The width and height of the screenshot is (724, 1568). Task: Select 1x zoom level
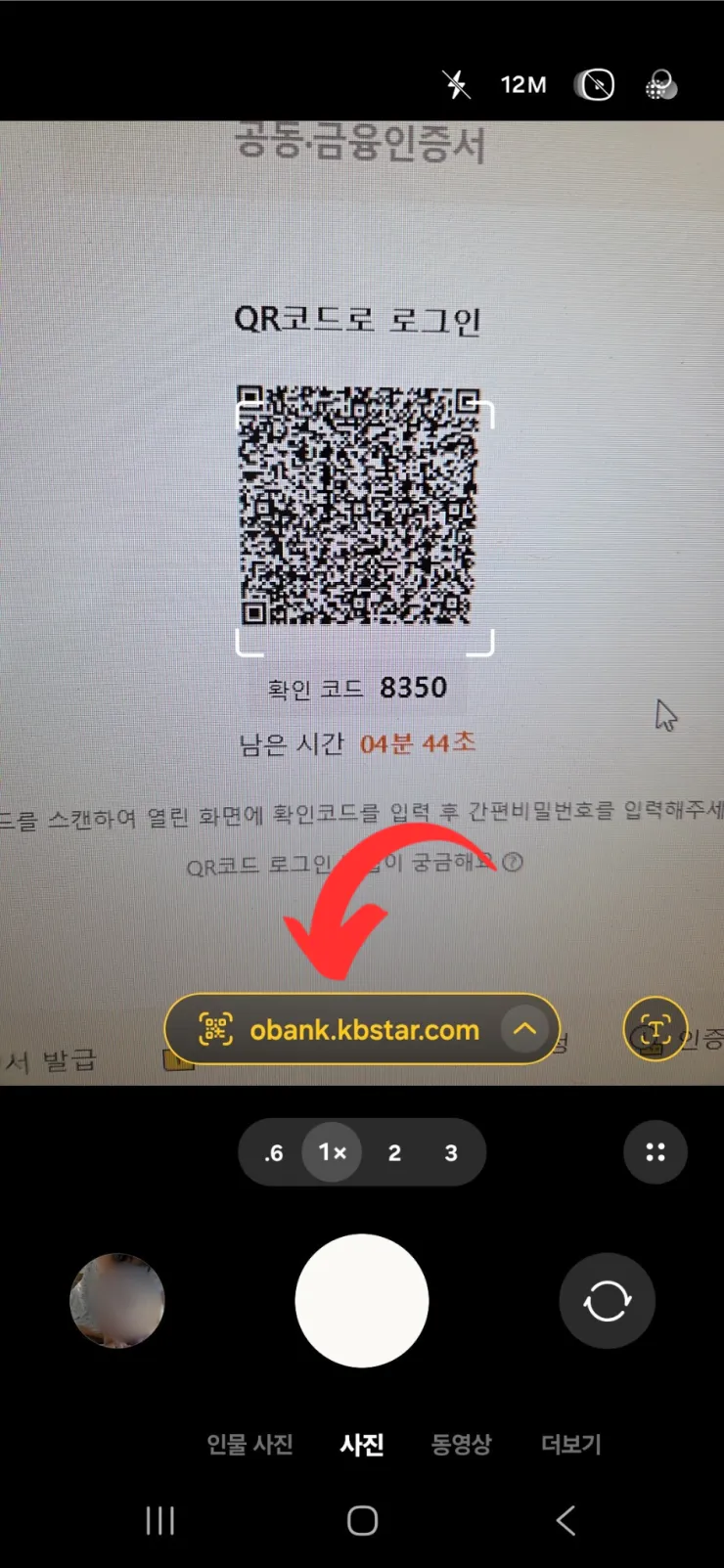click(332, 1153)
